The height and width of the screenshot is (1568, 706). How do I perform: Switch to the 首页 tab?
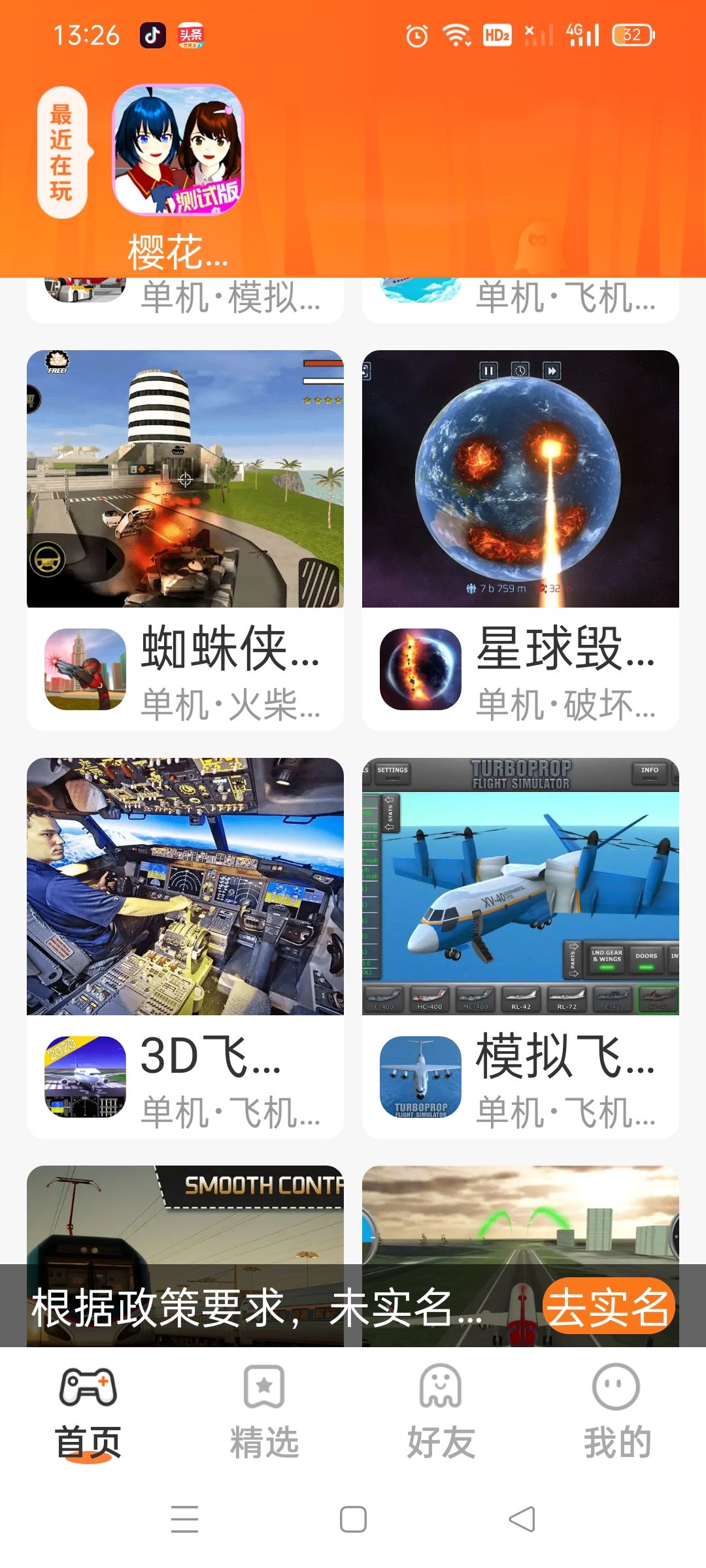[88, 1413]
